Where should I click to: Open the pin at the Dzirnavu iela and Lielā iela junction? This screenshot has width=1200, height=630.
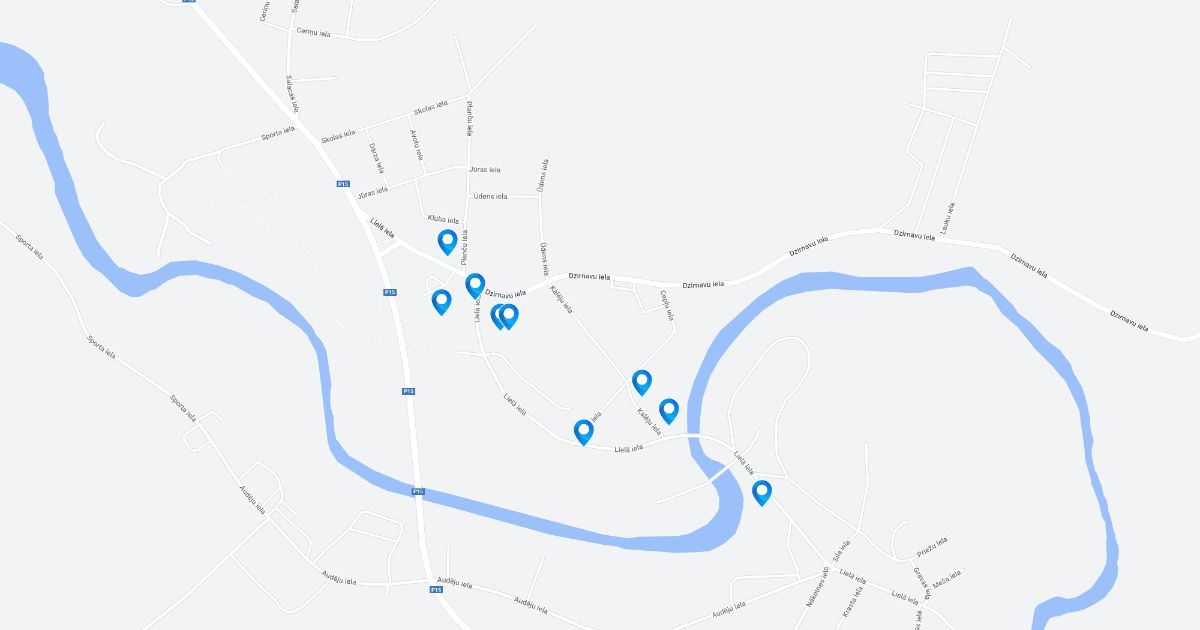(x=475, y=286)
